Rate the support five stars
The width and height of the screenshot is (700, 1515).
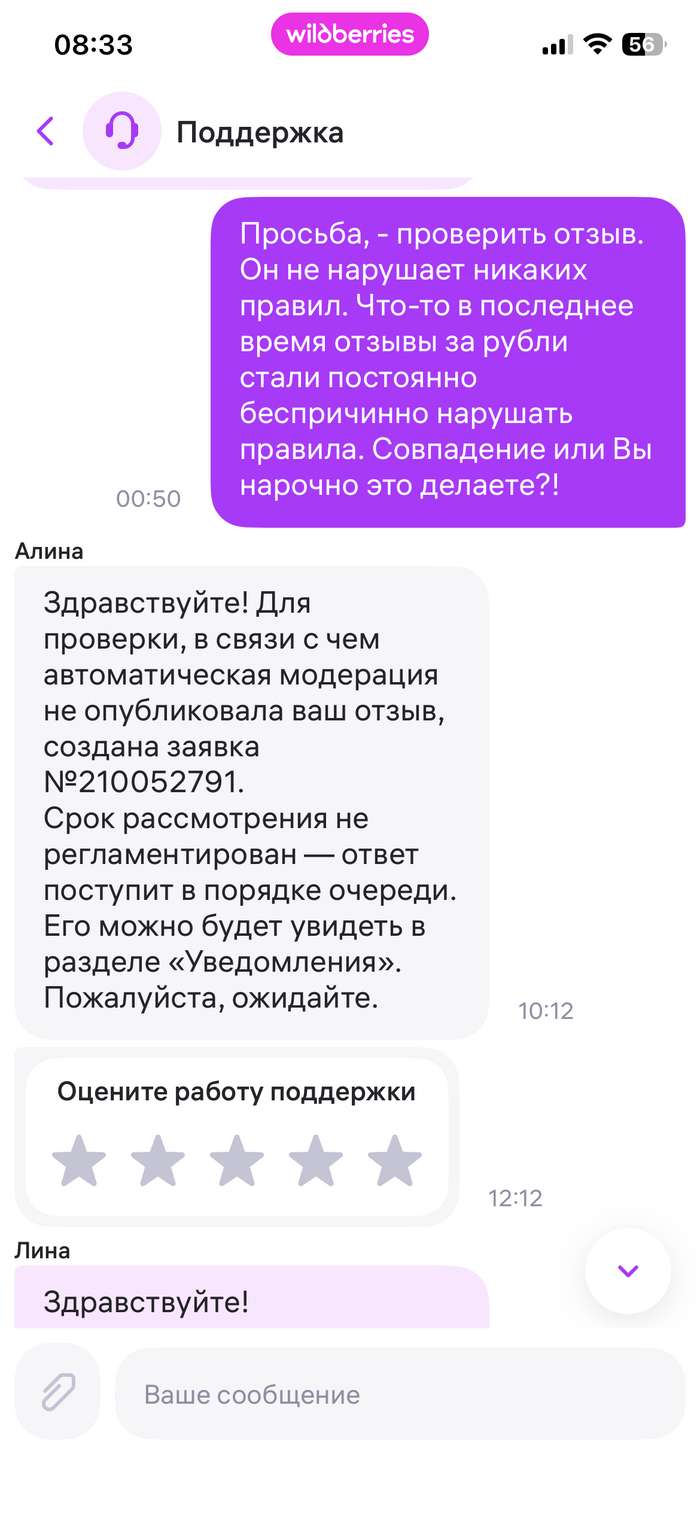[x=395, y=1161]
